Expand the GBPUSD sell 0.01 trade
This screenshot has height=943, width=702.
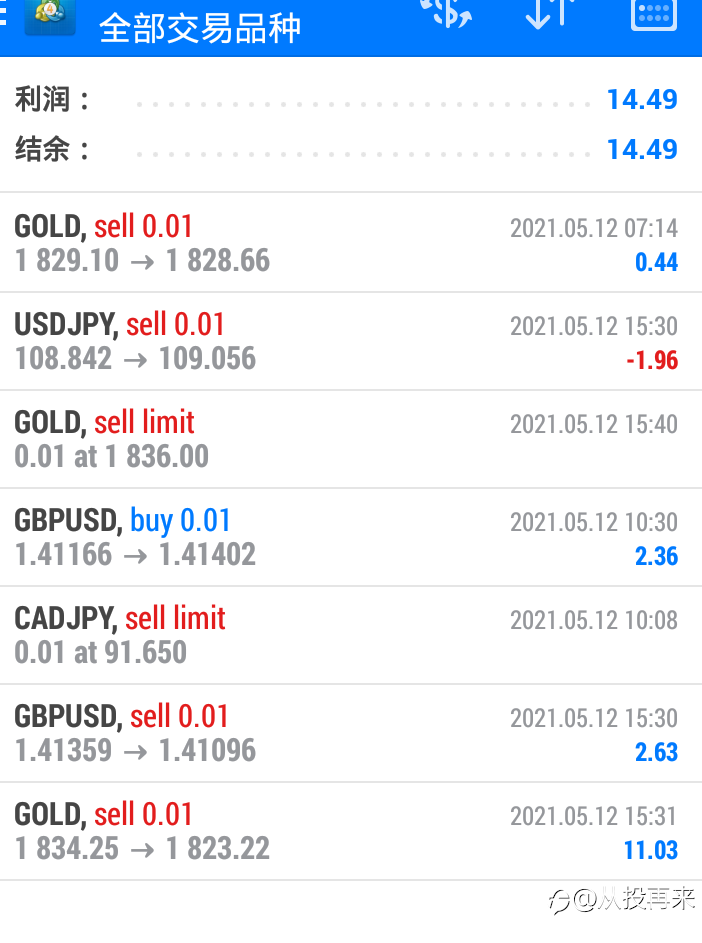coord(351,734)
